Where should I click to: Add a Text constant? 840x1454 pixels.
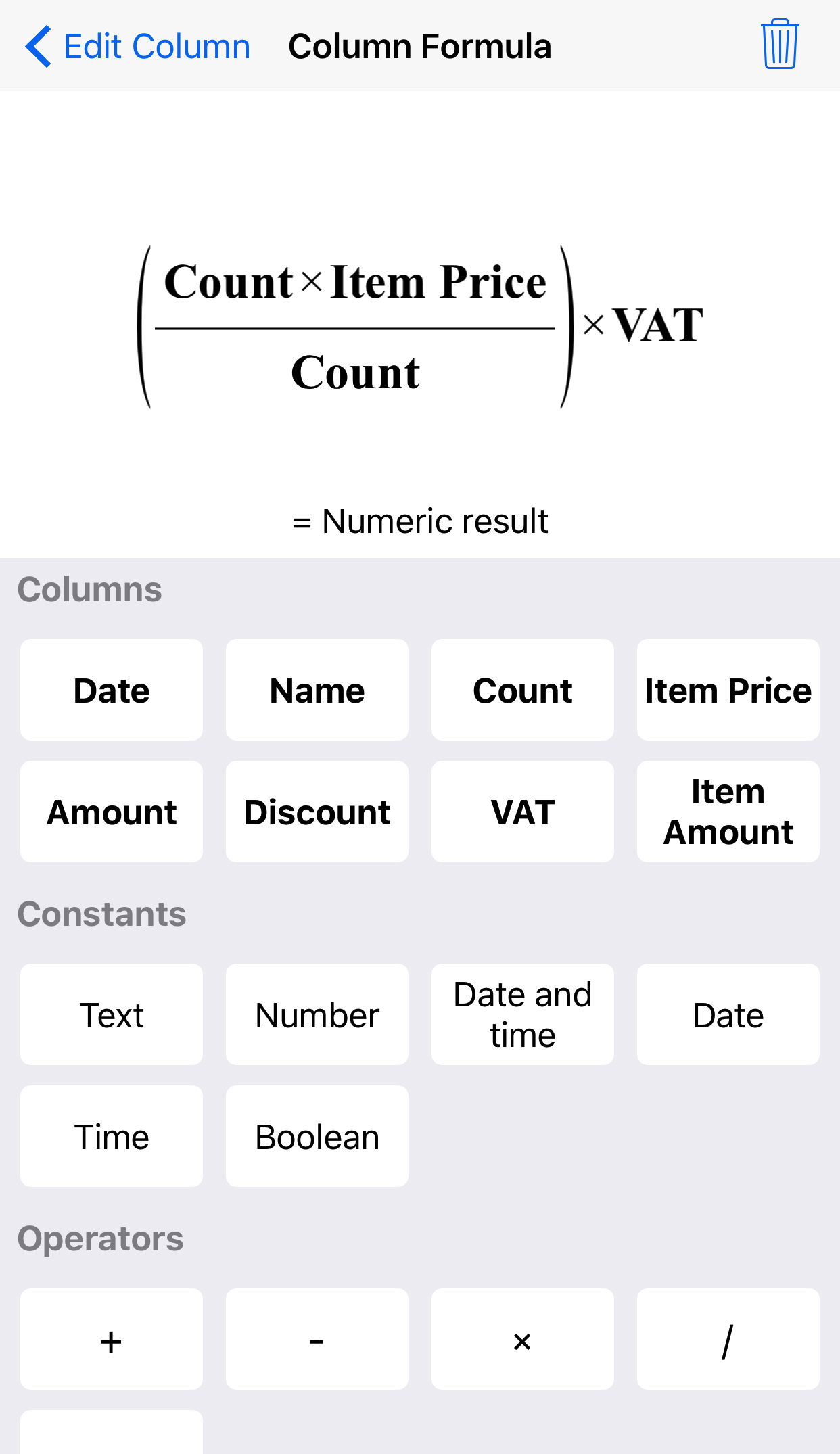click(x=112, y=1014)
